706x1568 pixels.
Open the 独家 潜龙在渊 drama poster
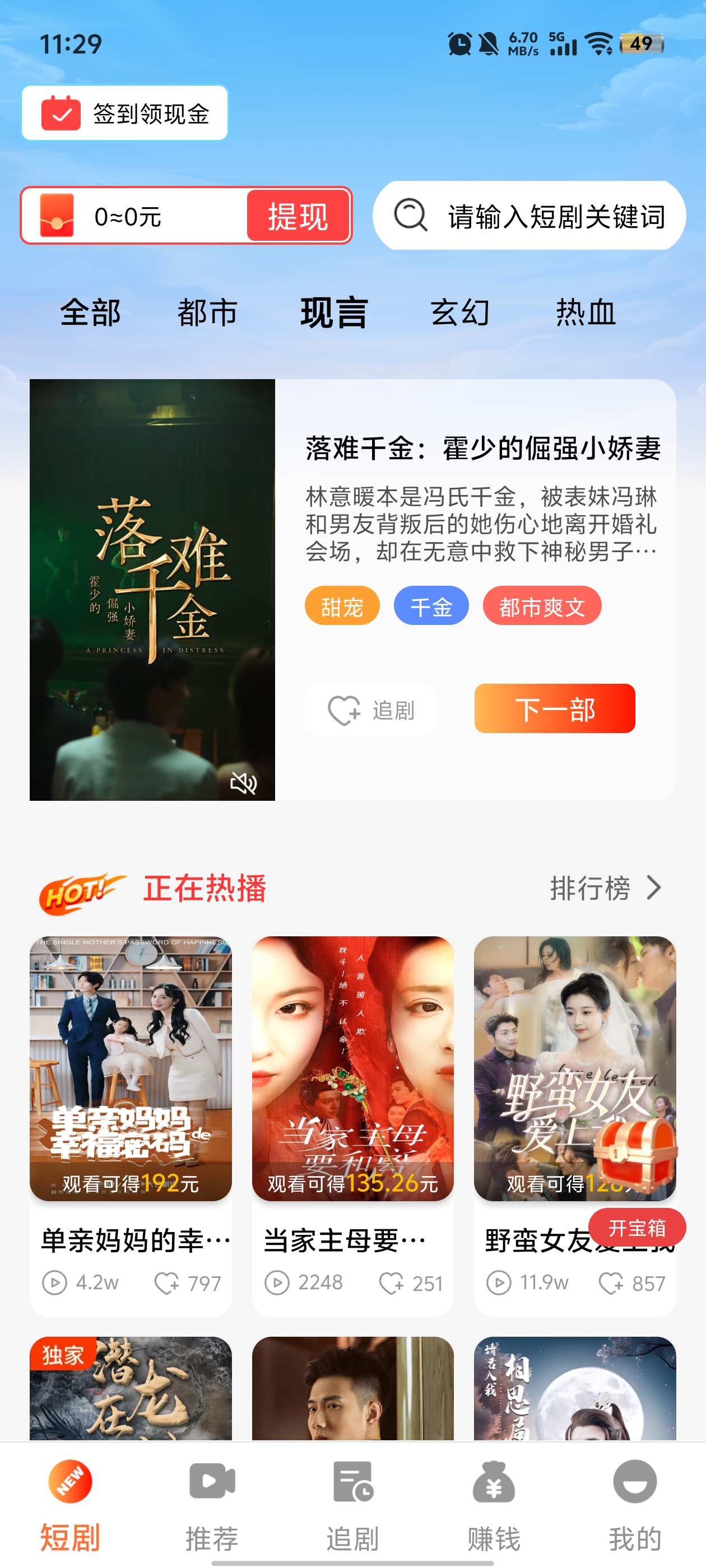(x=131, y=1389)
